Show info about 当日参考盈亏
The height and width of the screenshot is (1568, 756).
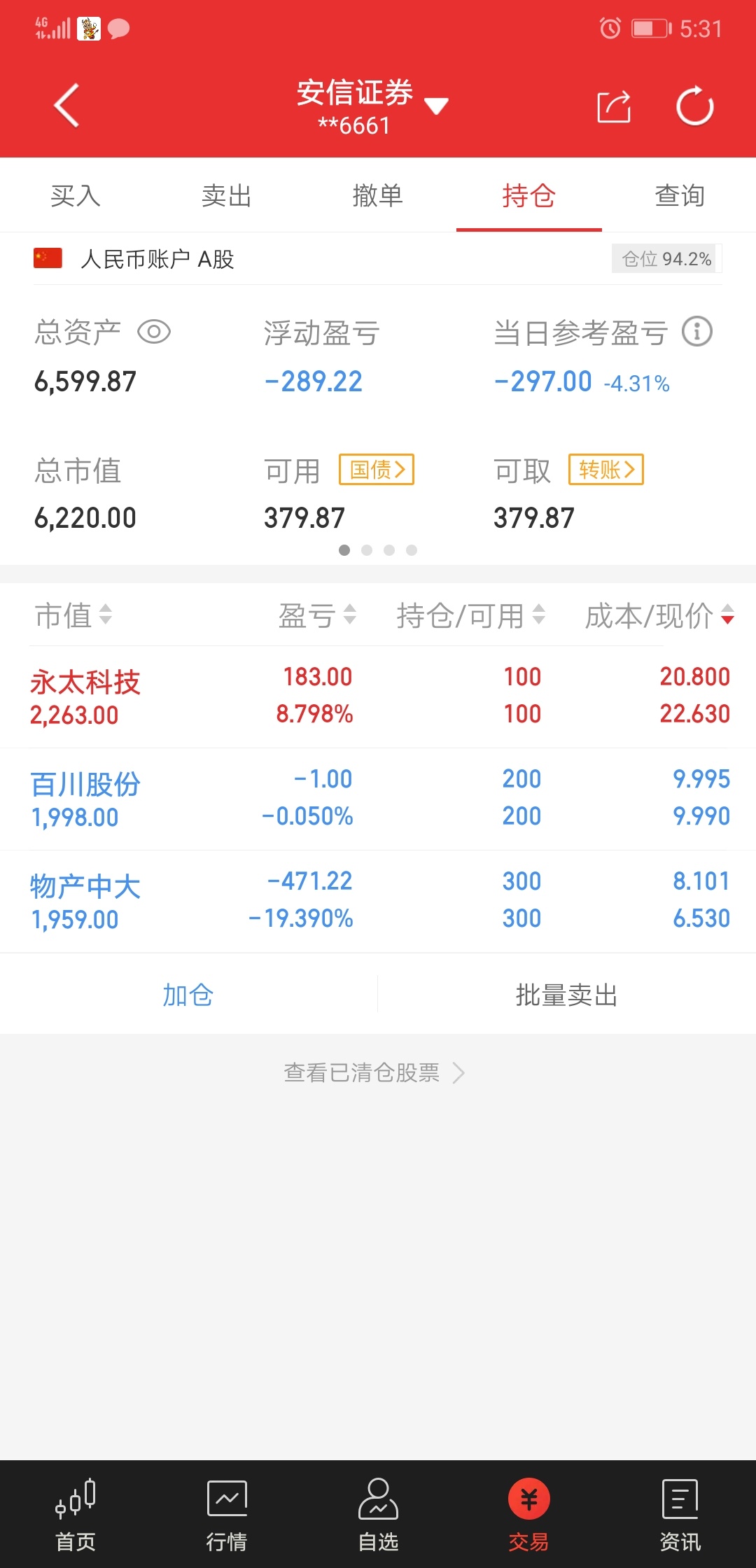697,332
